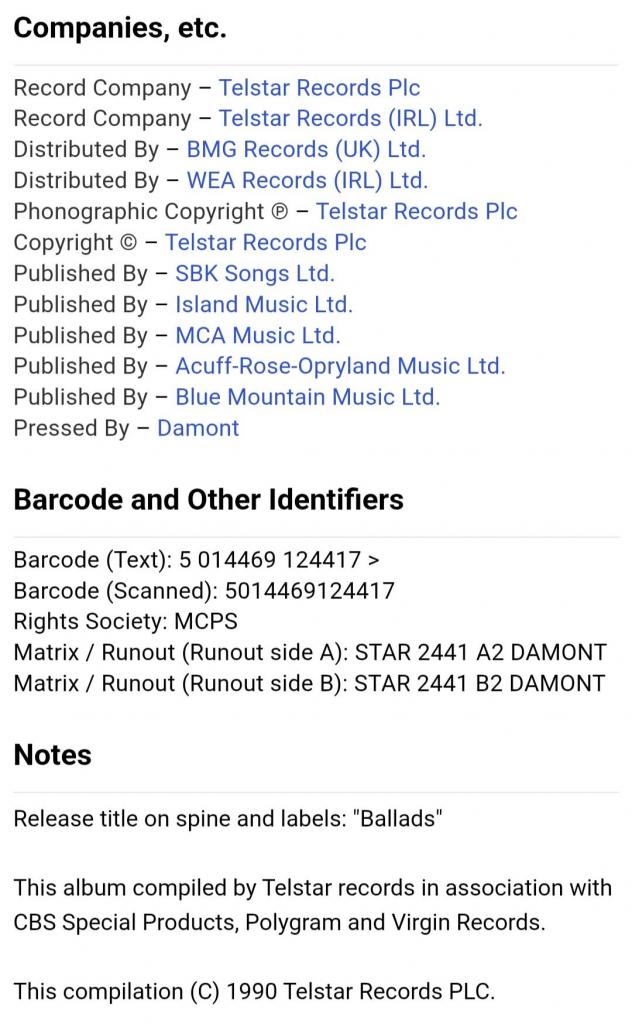Screen dimensions: 632x1024
Task: Open Damont pressing plant link
Action: click(198, 429)
